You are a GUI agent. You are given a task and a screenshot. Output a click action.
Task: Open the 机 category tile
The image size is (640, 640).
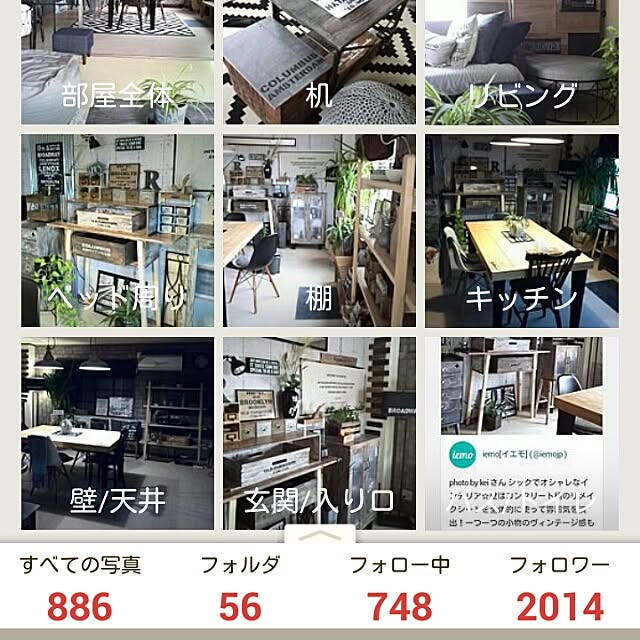[x=318, y=62]
